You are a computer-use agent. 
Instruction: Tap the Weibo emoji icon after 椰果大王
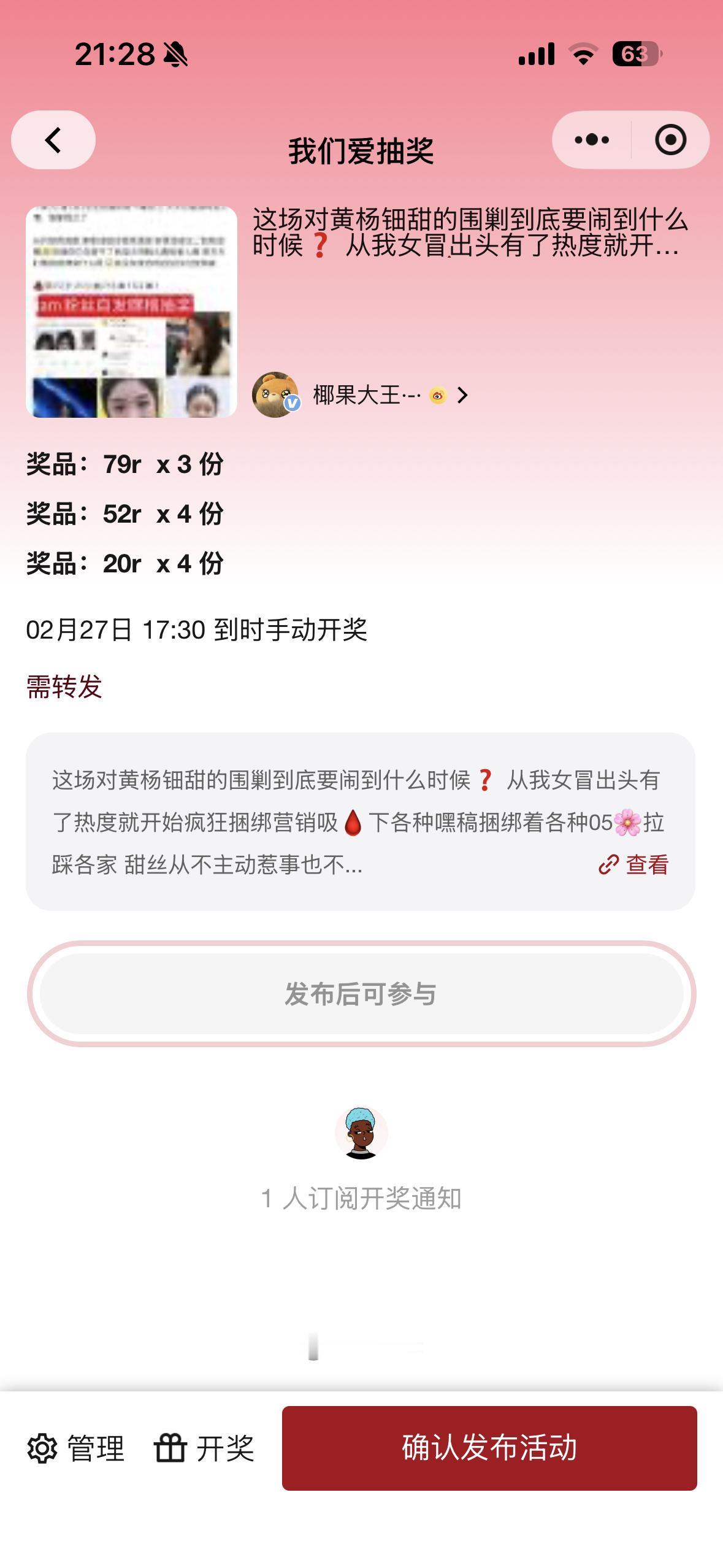[437, 396]
